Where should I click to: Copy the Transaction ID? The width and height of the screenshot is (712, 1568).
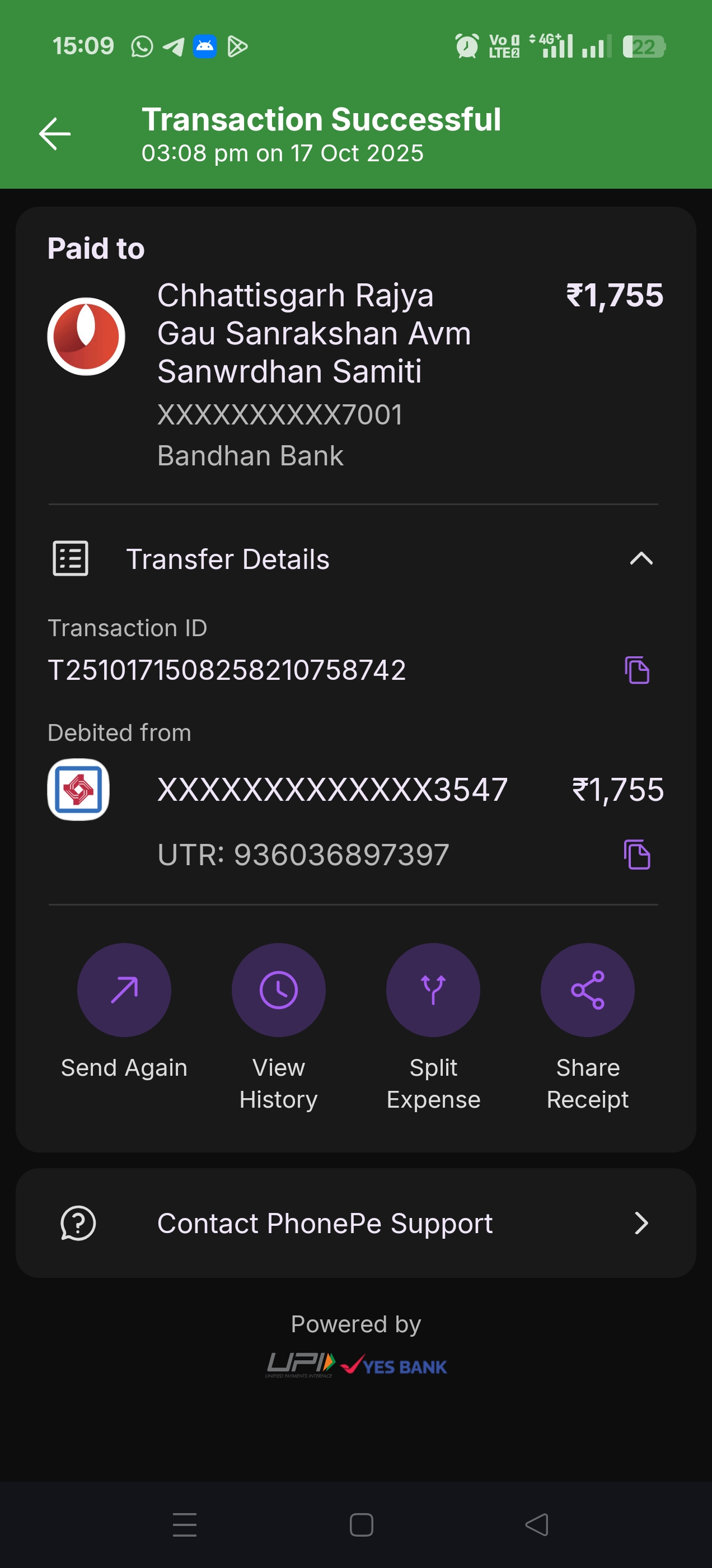pos(636,670)
